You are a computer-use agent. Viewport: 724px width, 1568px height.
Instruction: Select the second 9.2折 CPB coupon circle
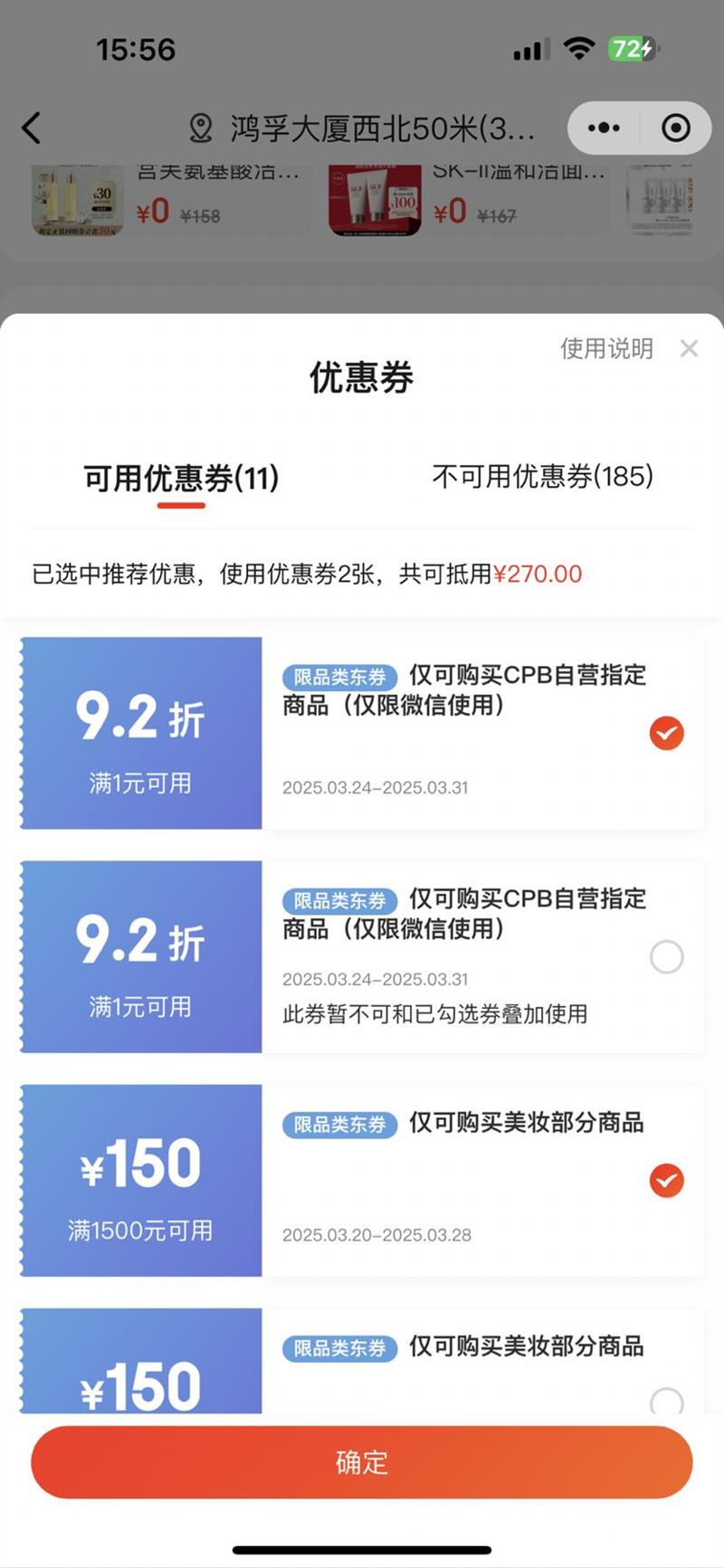(666, 956)
